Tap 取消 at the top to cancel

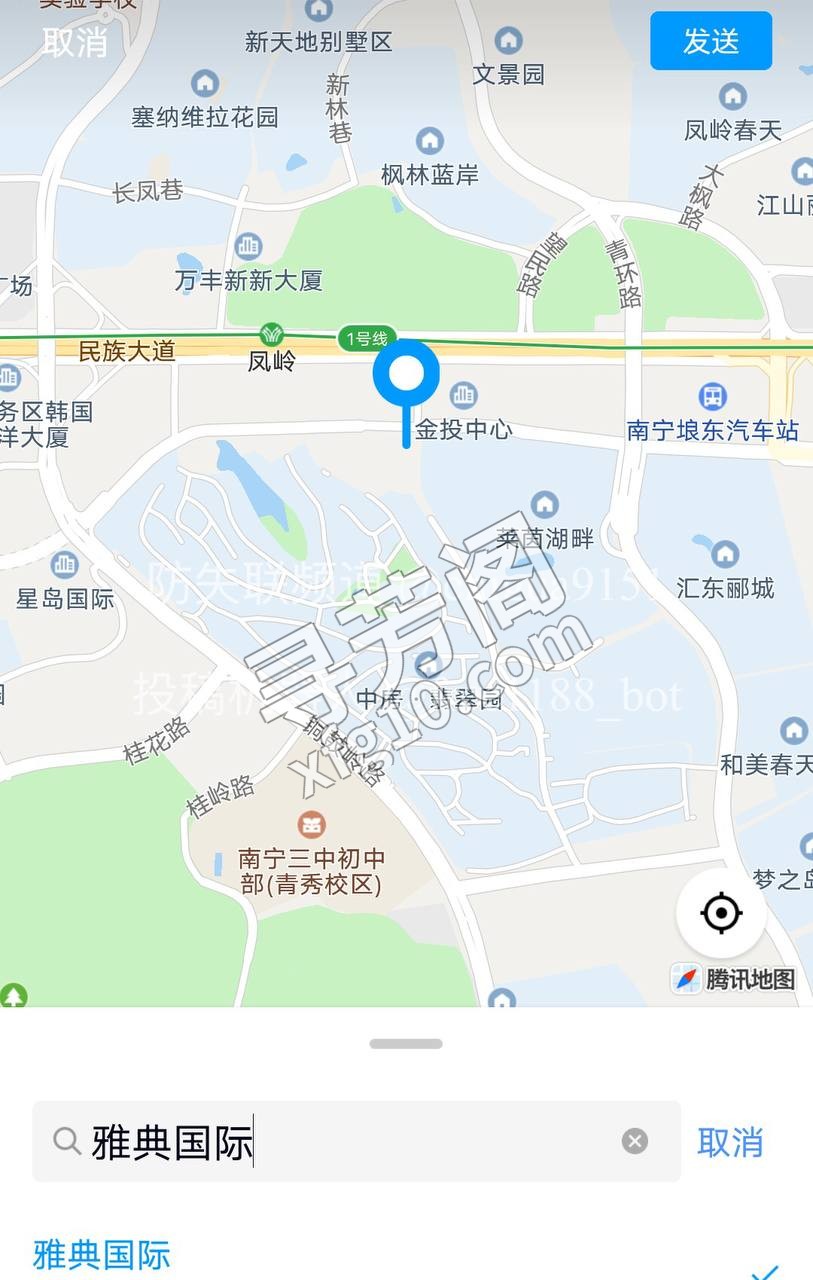pos(75,42)
